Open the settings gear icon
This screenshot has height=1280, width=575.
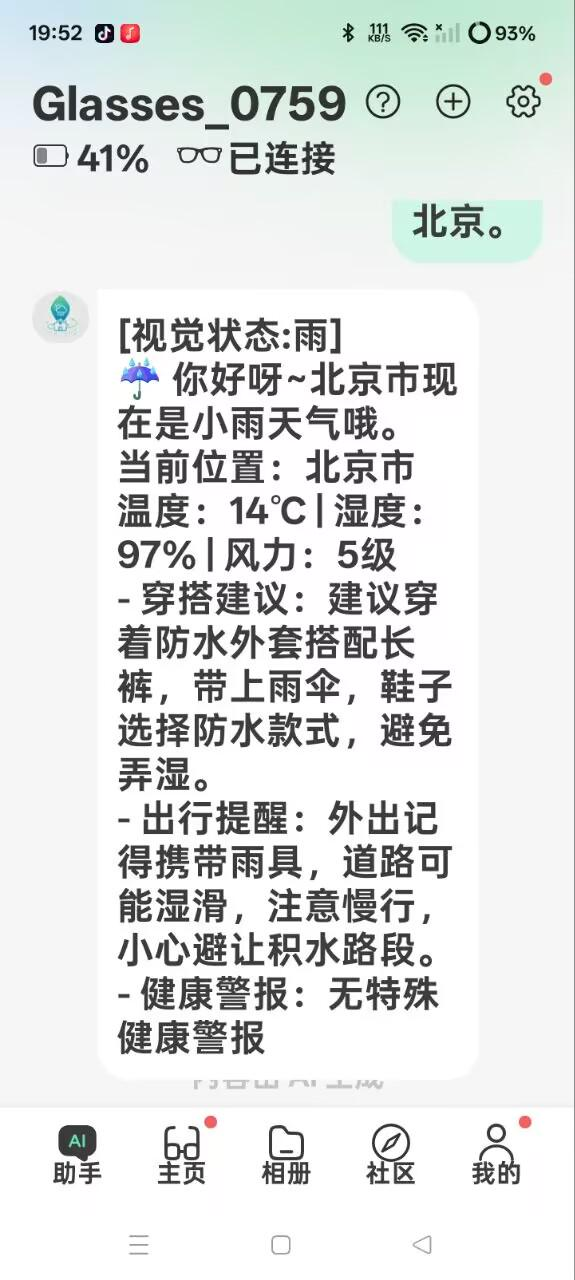523,101
